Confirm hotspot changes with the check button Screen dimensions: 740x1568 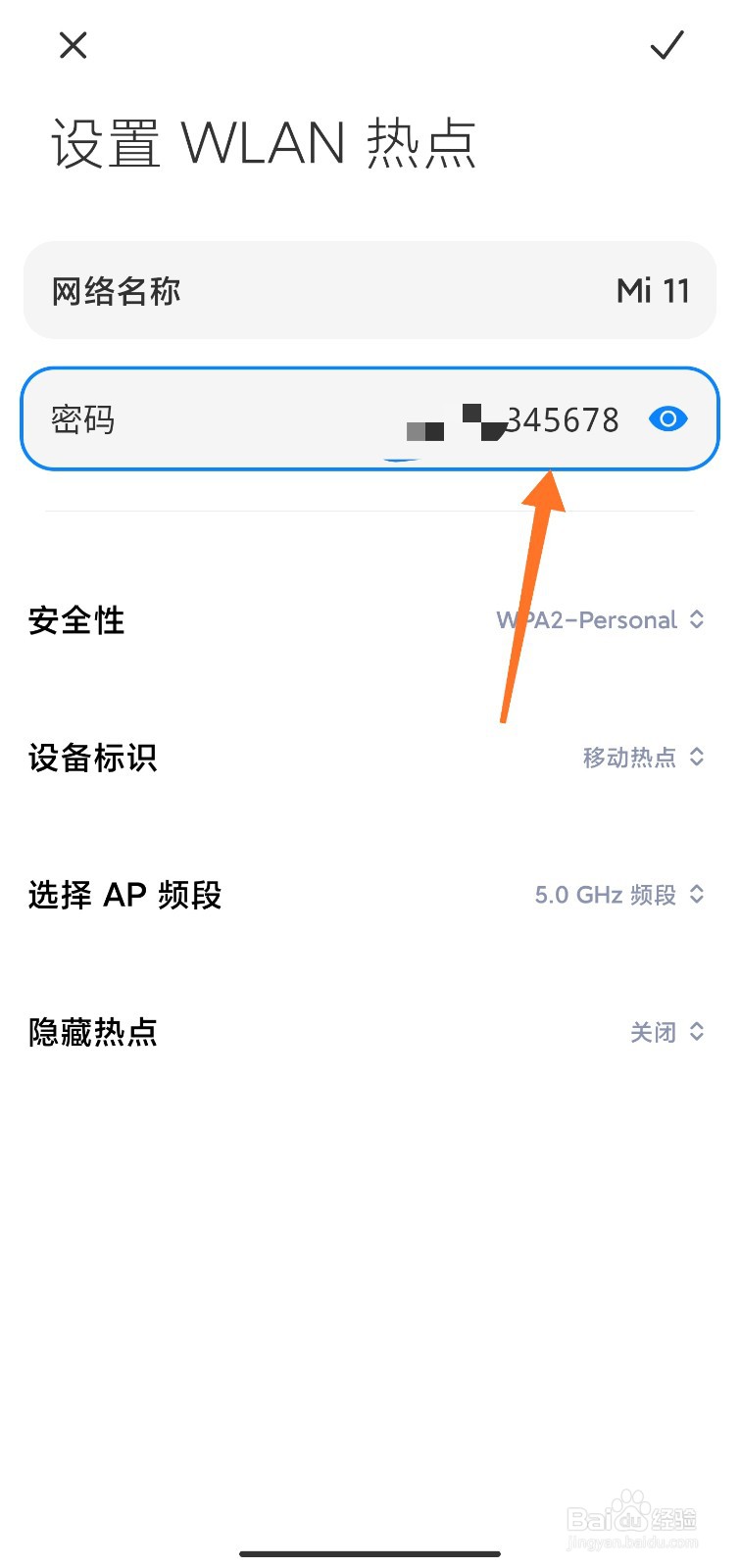pos(669,45)
